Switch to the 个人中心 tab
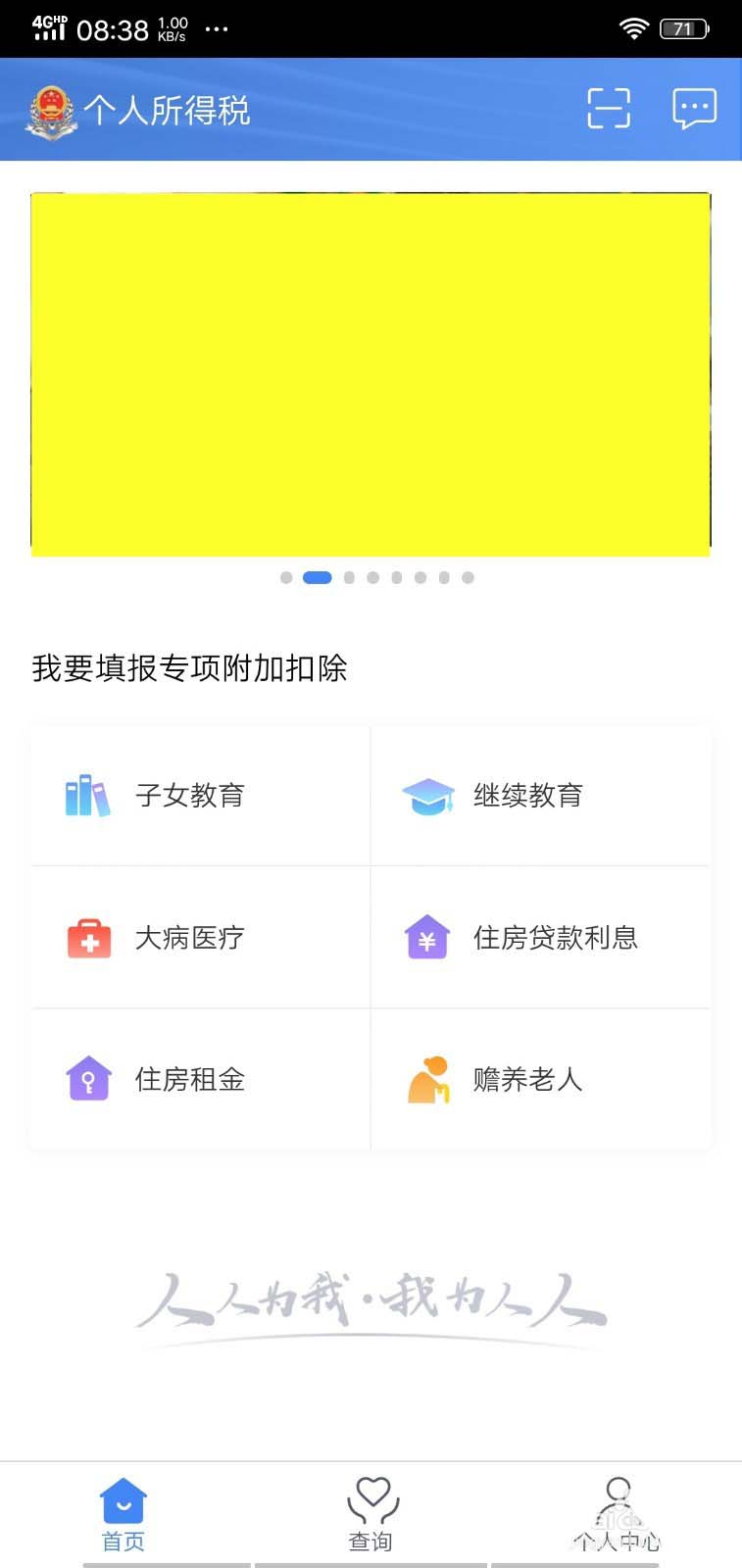The height and width of the screenshot is (1568, 742). 618,1514
